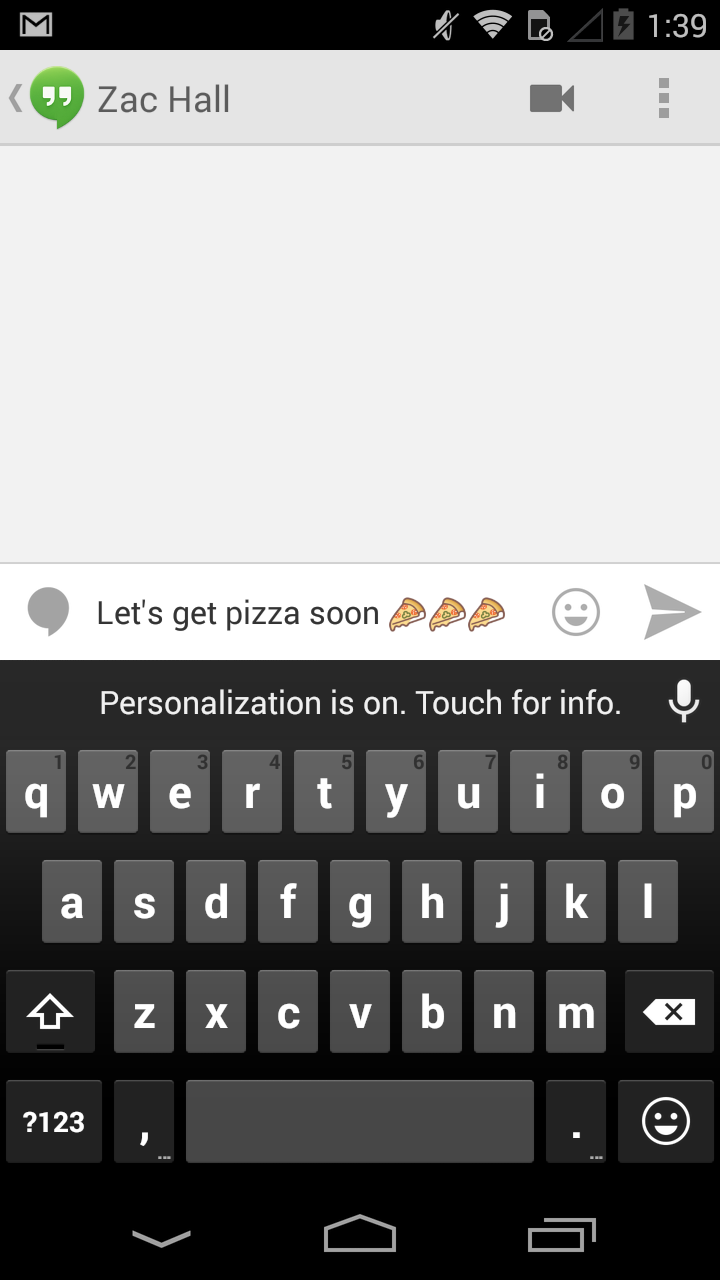This screenshot has height=1280, width=720.
Task: Start voice input with the microphone
Action: 684,701
